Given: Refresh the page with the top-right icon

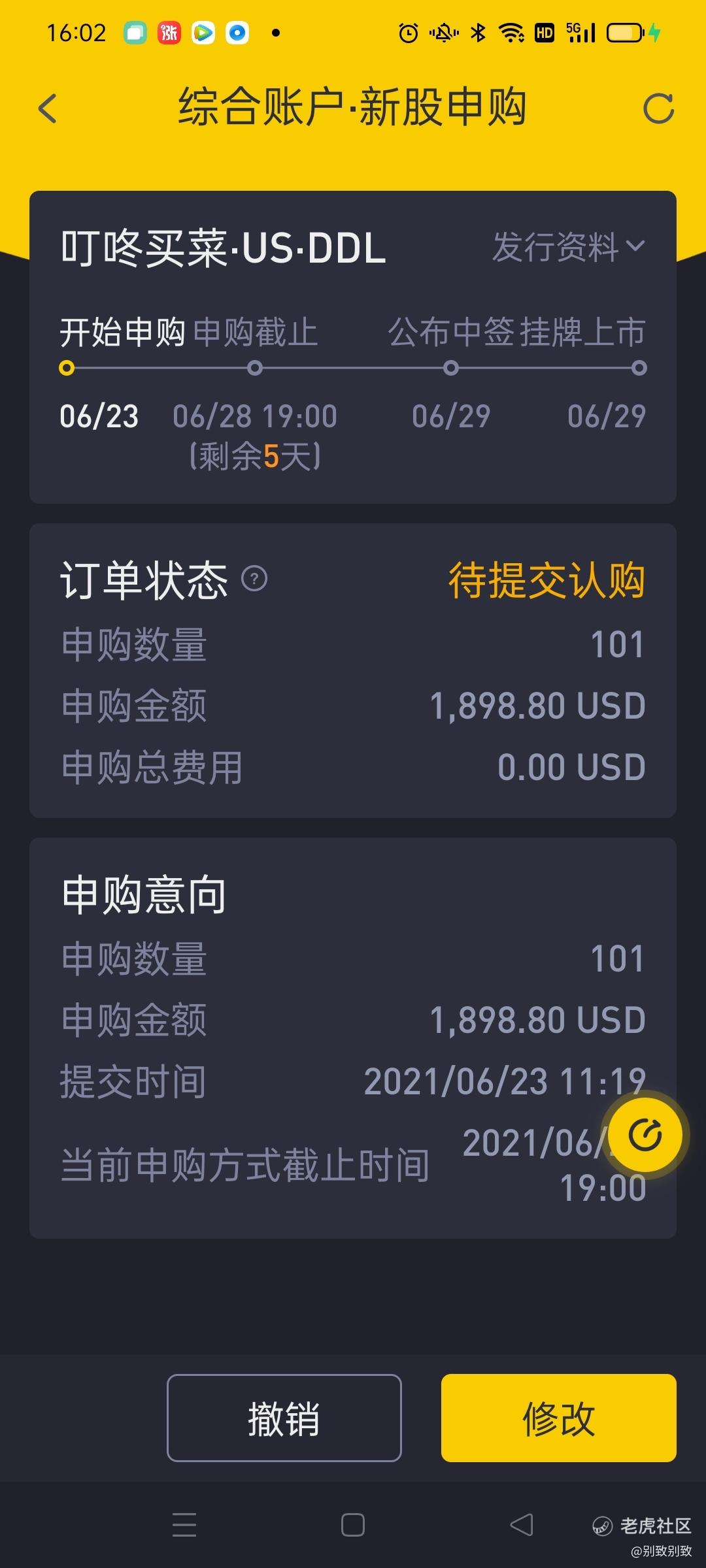Looking at the screenshot, I should pyautogui.click(x=658, y=108).
